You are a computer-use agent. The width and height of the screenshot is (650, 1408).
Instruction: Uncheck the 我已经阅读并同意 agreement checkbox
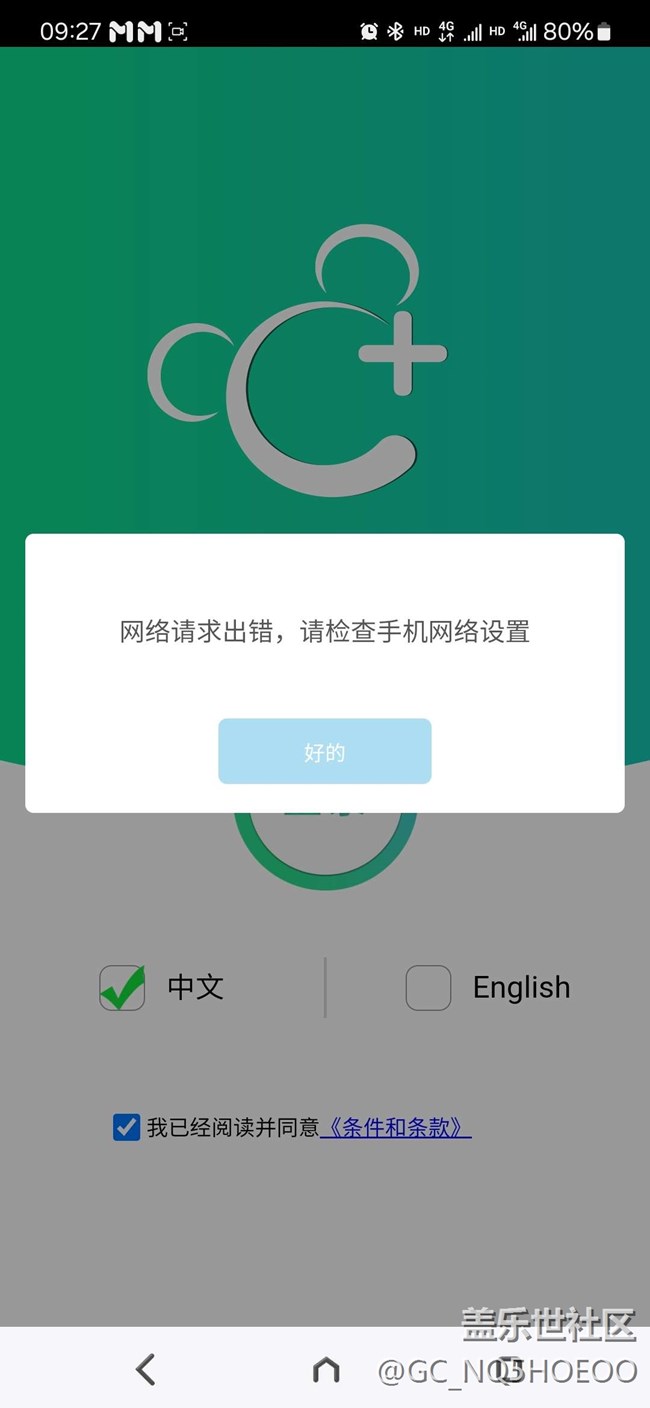tap(126, 1128)
